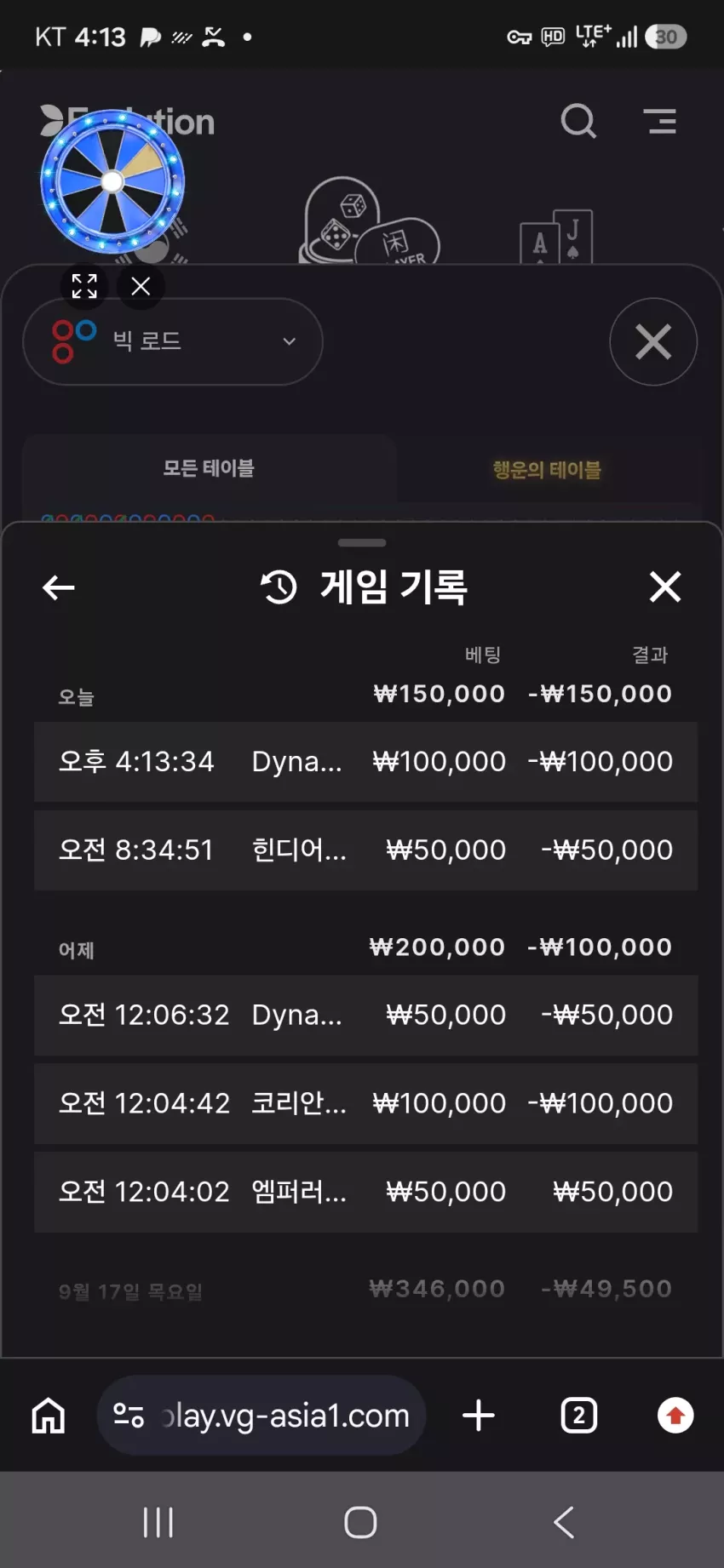Image resolution: width=724 pixels, height=1568 pixels.
Task: Go back from the 게임 기록 panel
Action: coord(59,587)
